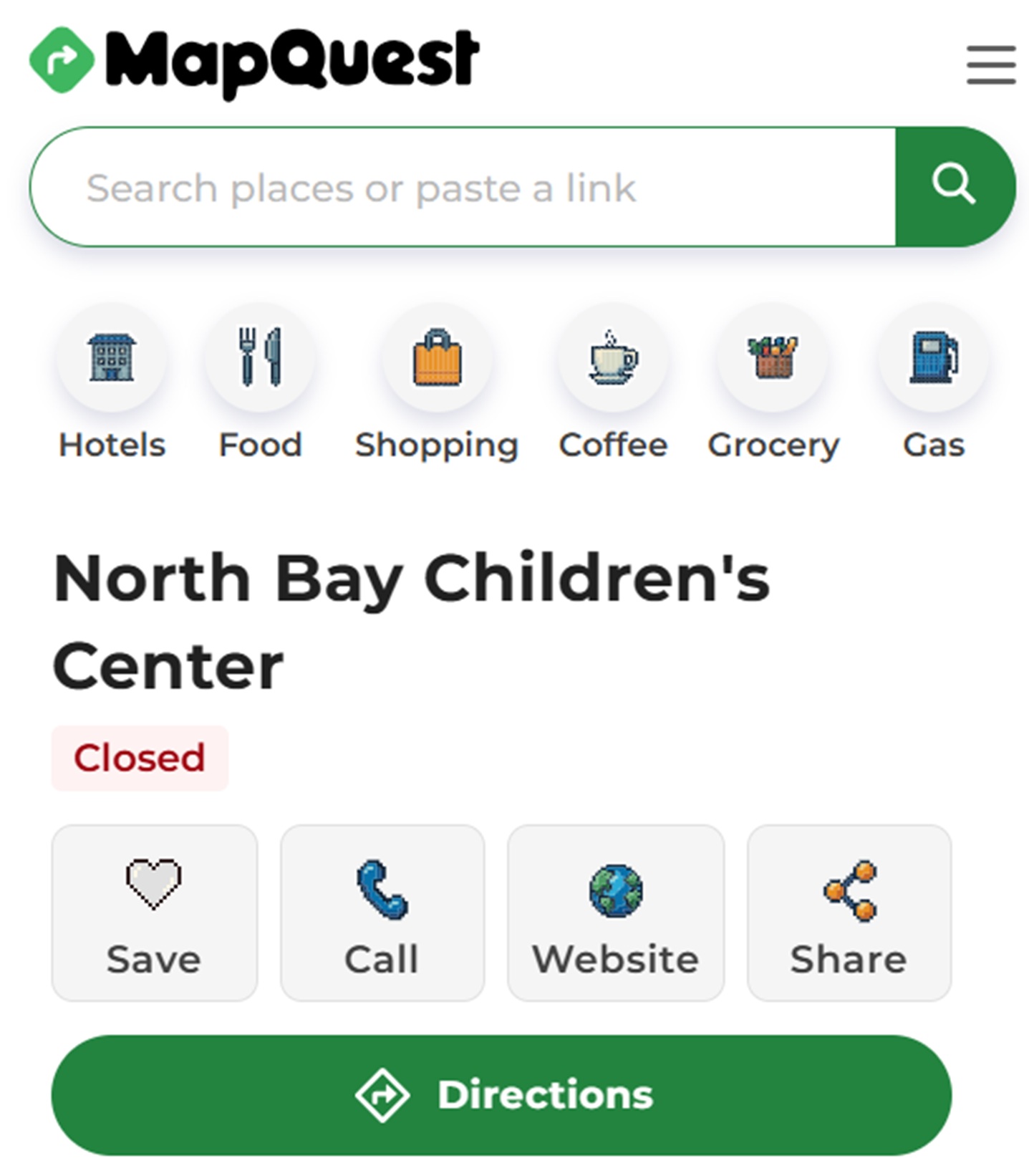The image size is (1029, 1176).
Task: Choose the Shopping category
Action: 437,359
